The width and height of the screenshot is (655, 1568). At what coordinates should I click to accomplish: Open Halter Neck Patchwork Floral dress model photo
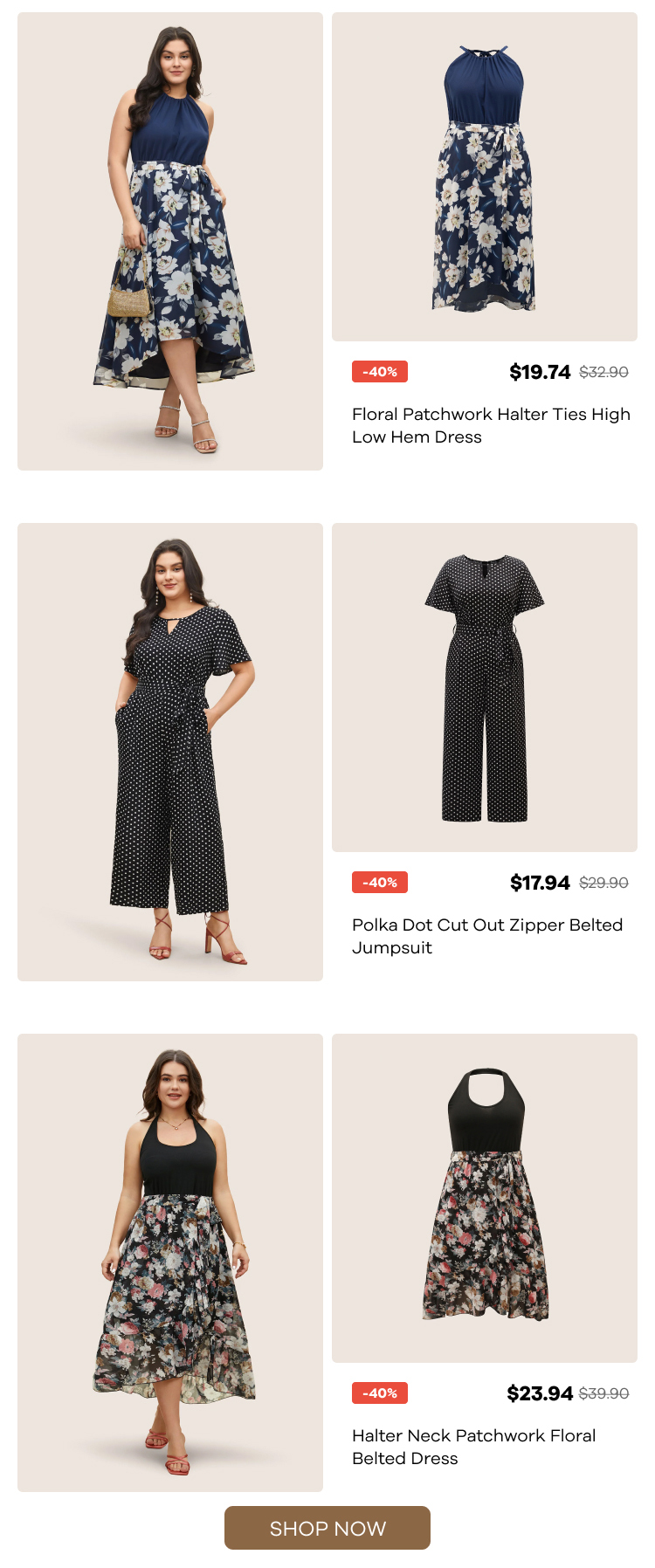(170, 1262)
